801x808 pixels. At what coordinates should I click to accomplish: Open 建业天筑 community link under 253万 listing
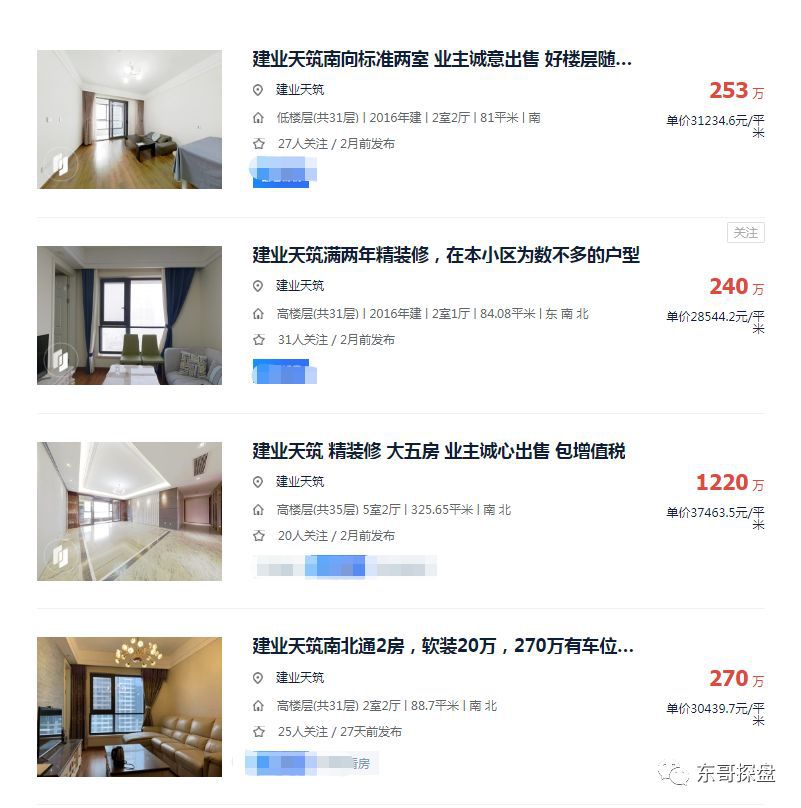point(300,90)
